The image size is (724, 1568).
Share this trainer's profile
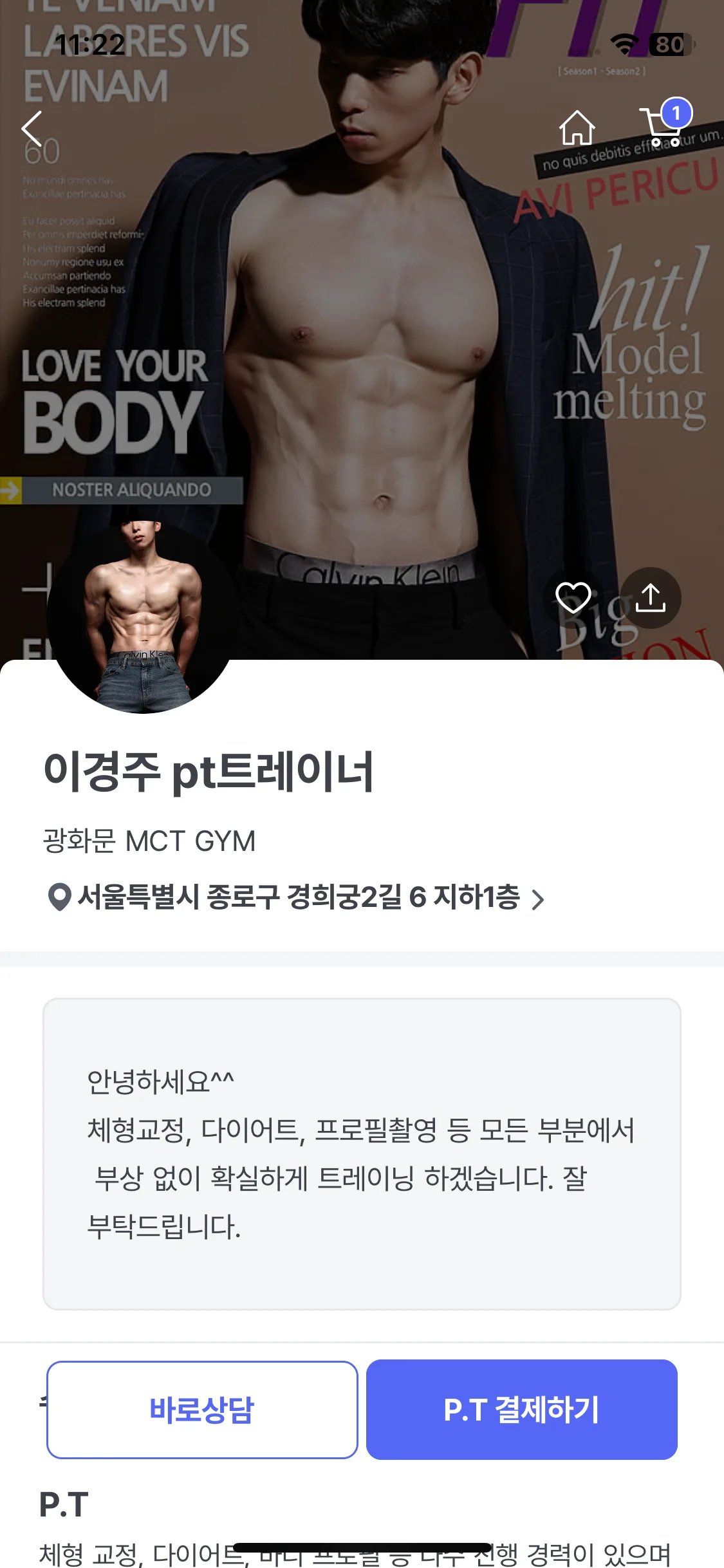[650, 597]
